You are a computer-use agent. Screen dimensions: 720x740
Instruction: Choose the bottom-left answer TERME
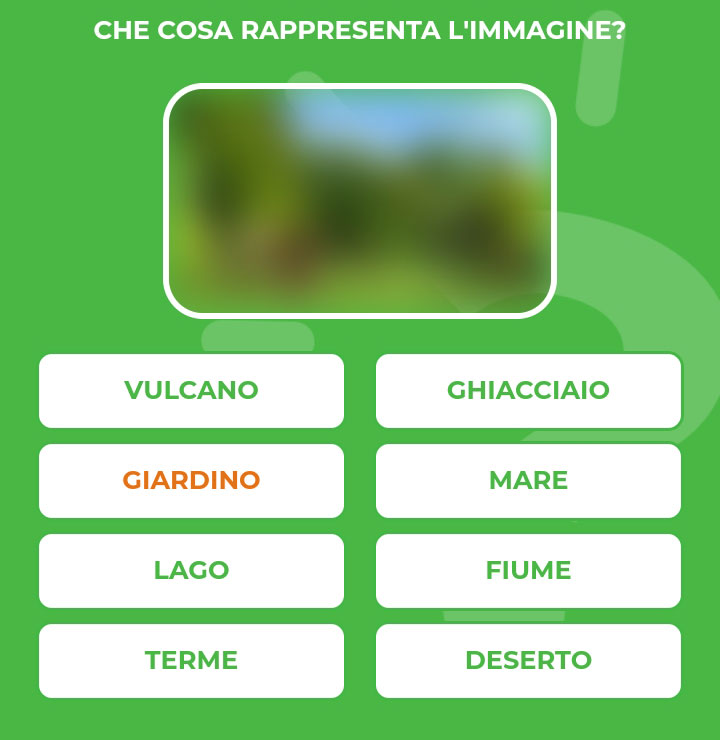coord(191,660)
